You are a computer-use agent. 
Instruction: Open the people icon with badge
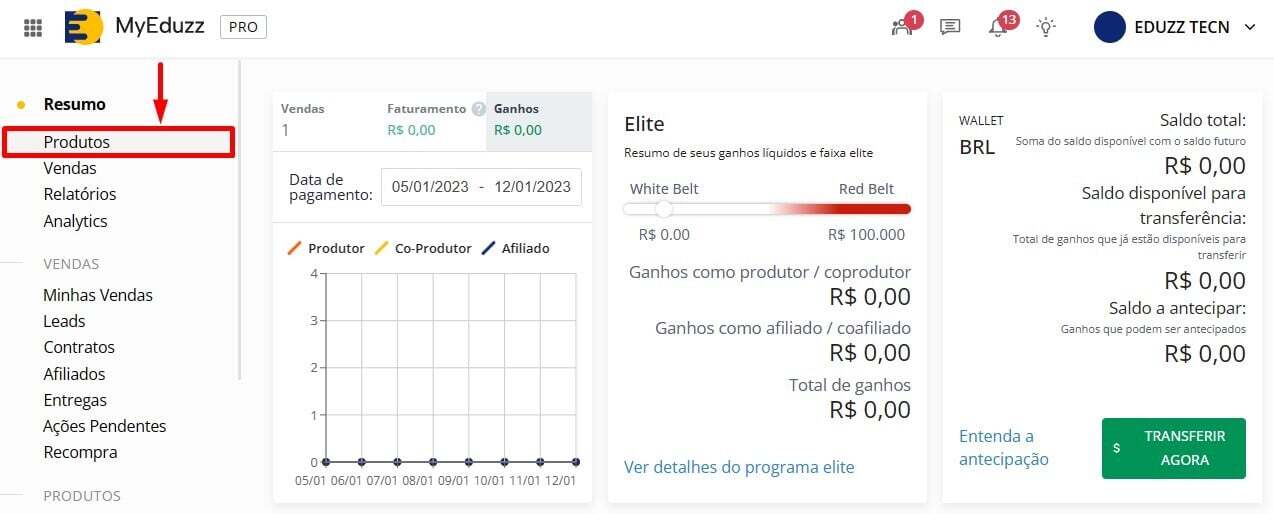pos(902,27)
